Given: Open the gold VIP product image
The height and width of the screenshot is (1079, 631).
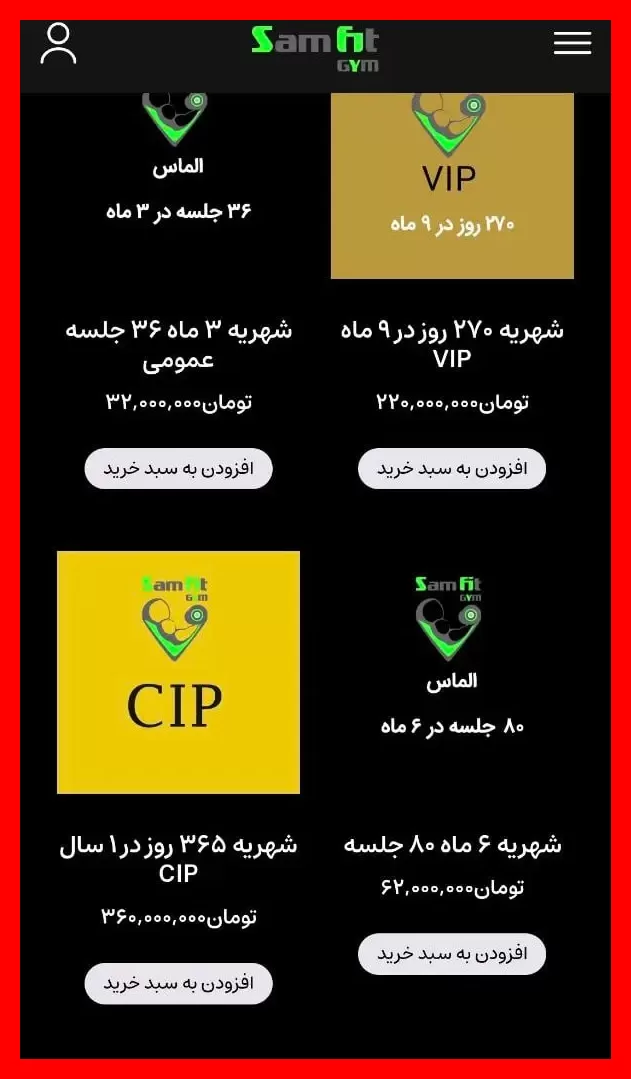Looking at the screenshot, I should [x=452, y=186].
